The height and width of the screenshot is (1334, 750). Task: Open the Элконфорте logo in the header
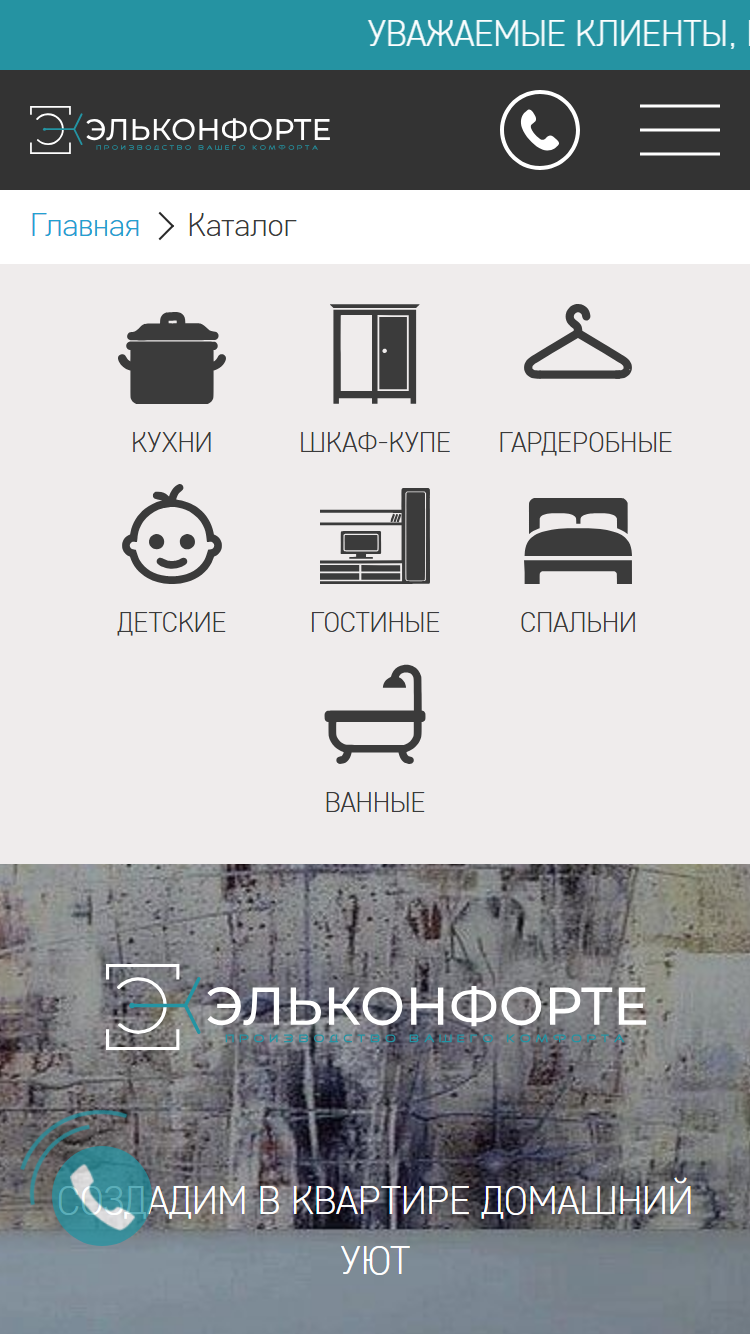pyautogui.click(x=180, y=130)
